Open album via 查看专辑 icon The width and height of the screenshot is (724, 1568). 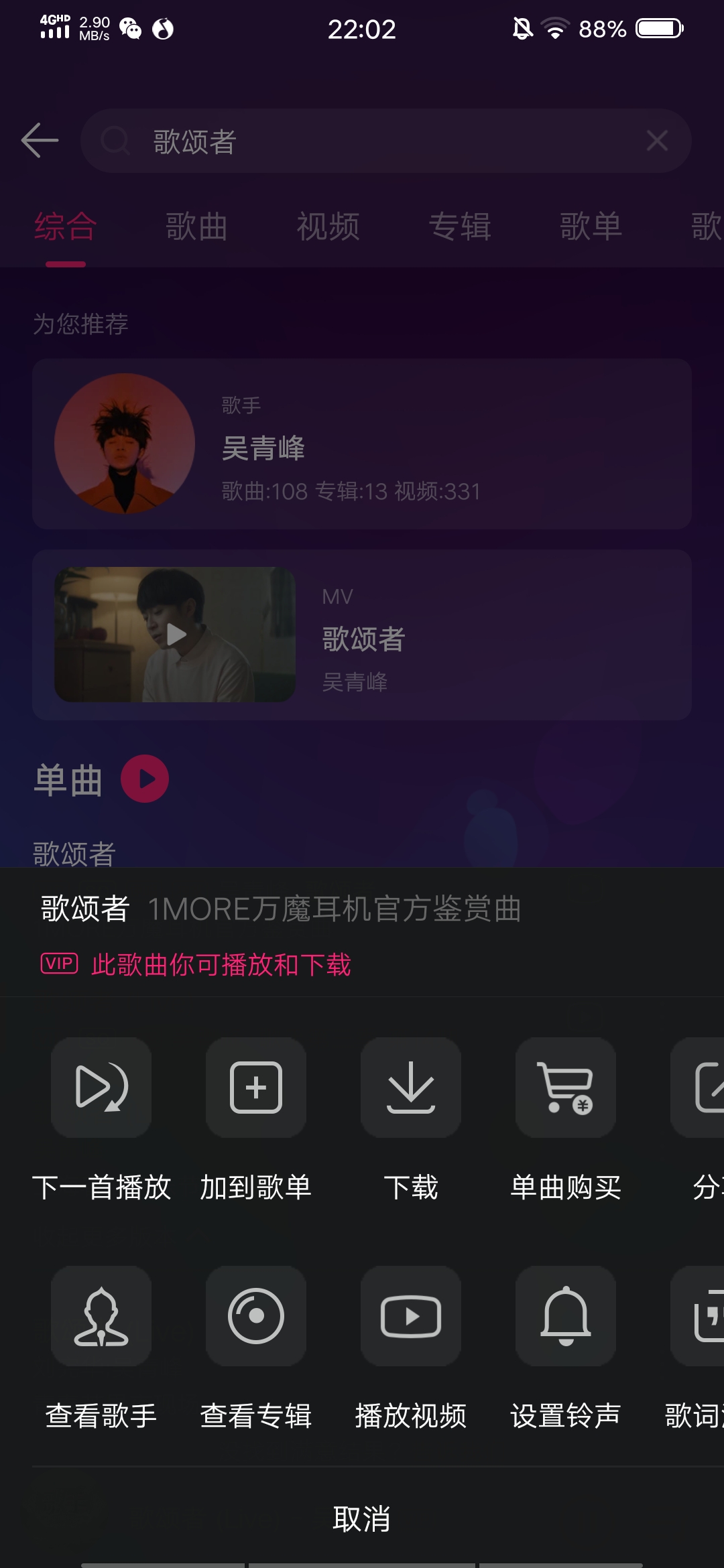click(x=255, y=1317)
